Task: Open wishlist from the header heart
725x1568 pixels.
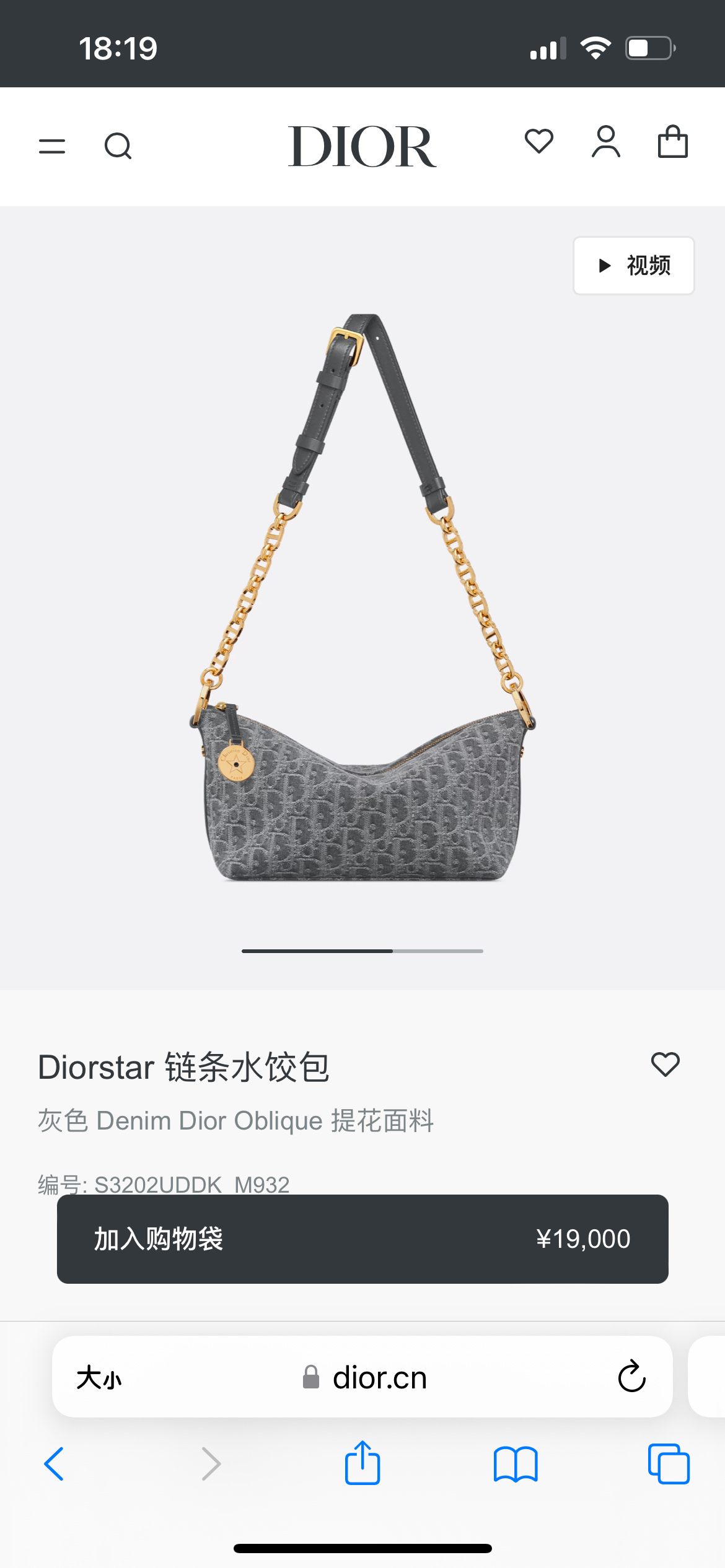Action: [538, 142]
